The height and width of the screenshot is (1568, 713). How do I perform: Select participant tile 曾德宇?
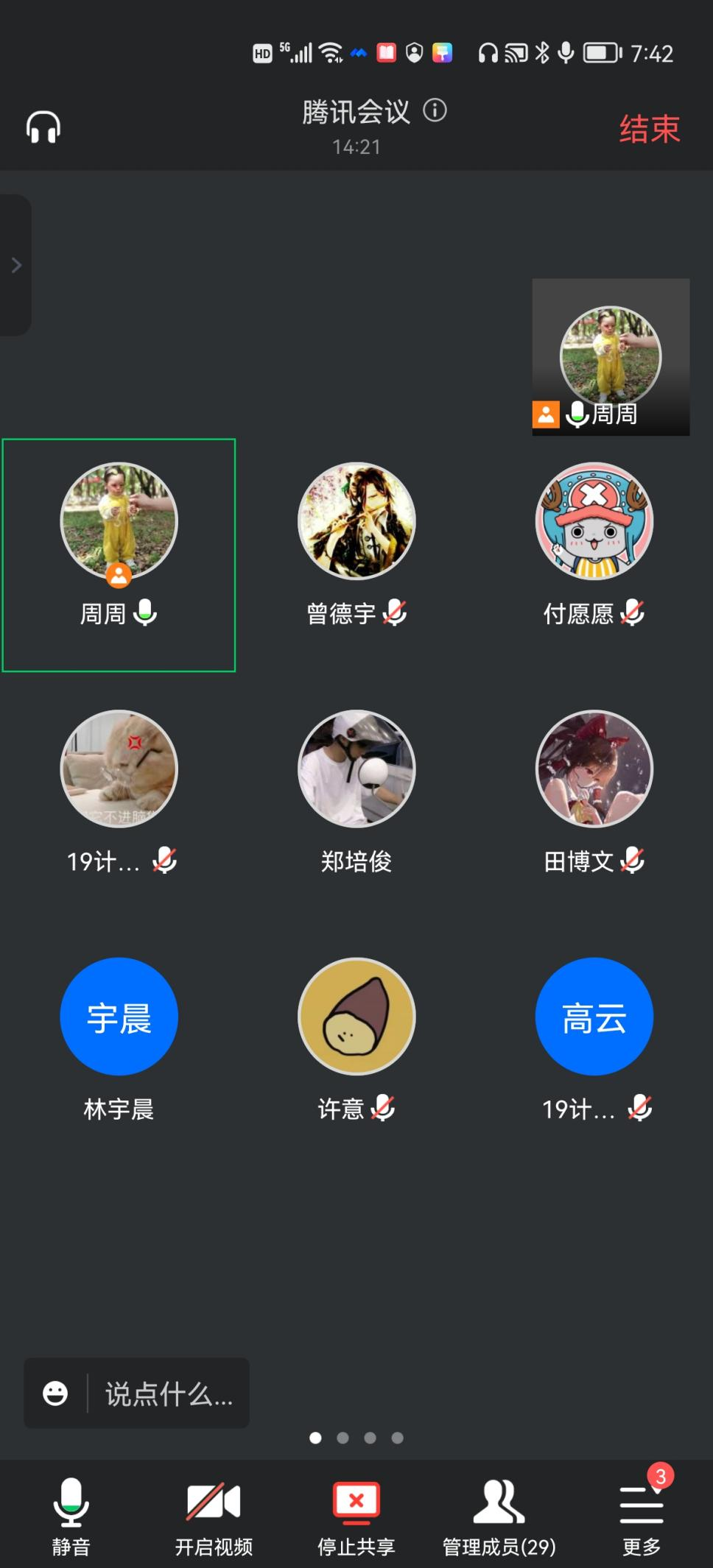tap(356, 545)
